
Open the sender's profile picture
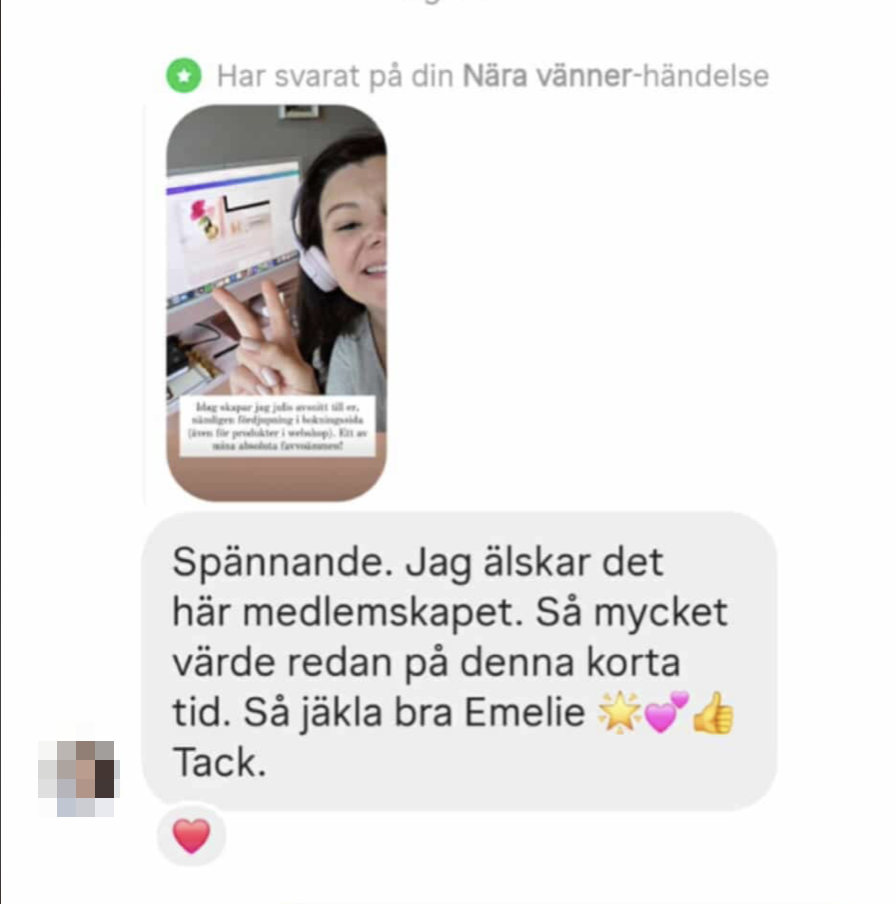tap(77, 778)
